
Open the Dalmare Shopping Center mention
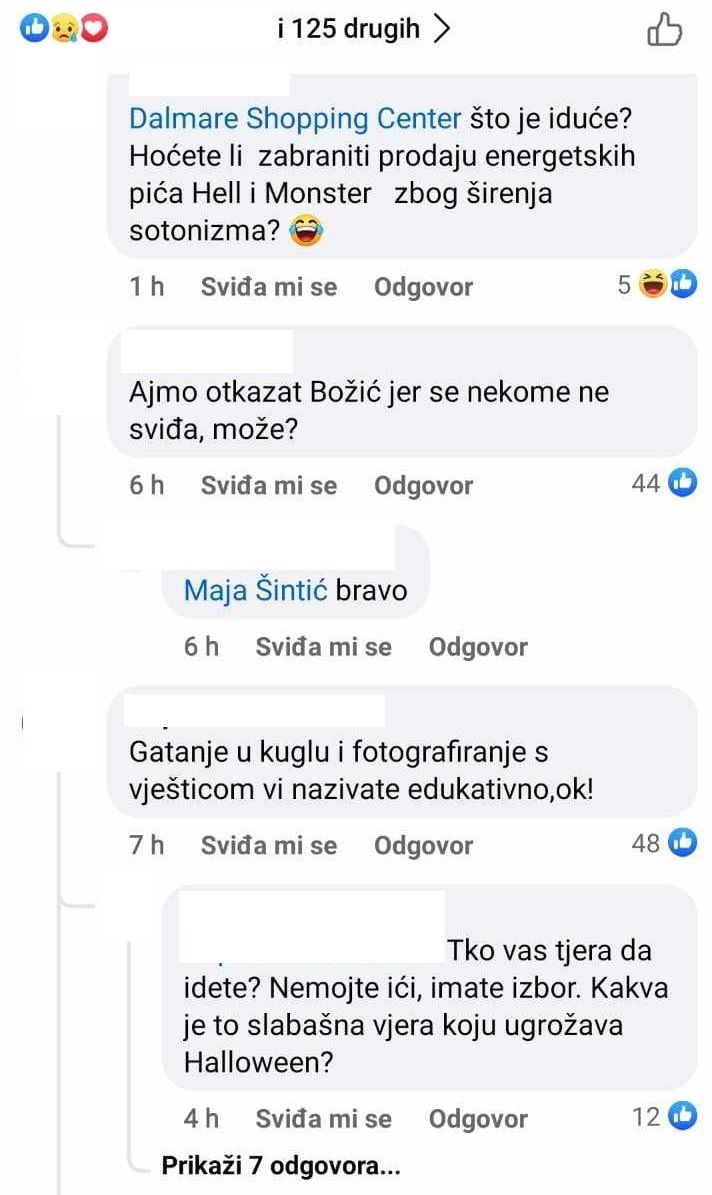point(296,119)
